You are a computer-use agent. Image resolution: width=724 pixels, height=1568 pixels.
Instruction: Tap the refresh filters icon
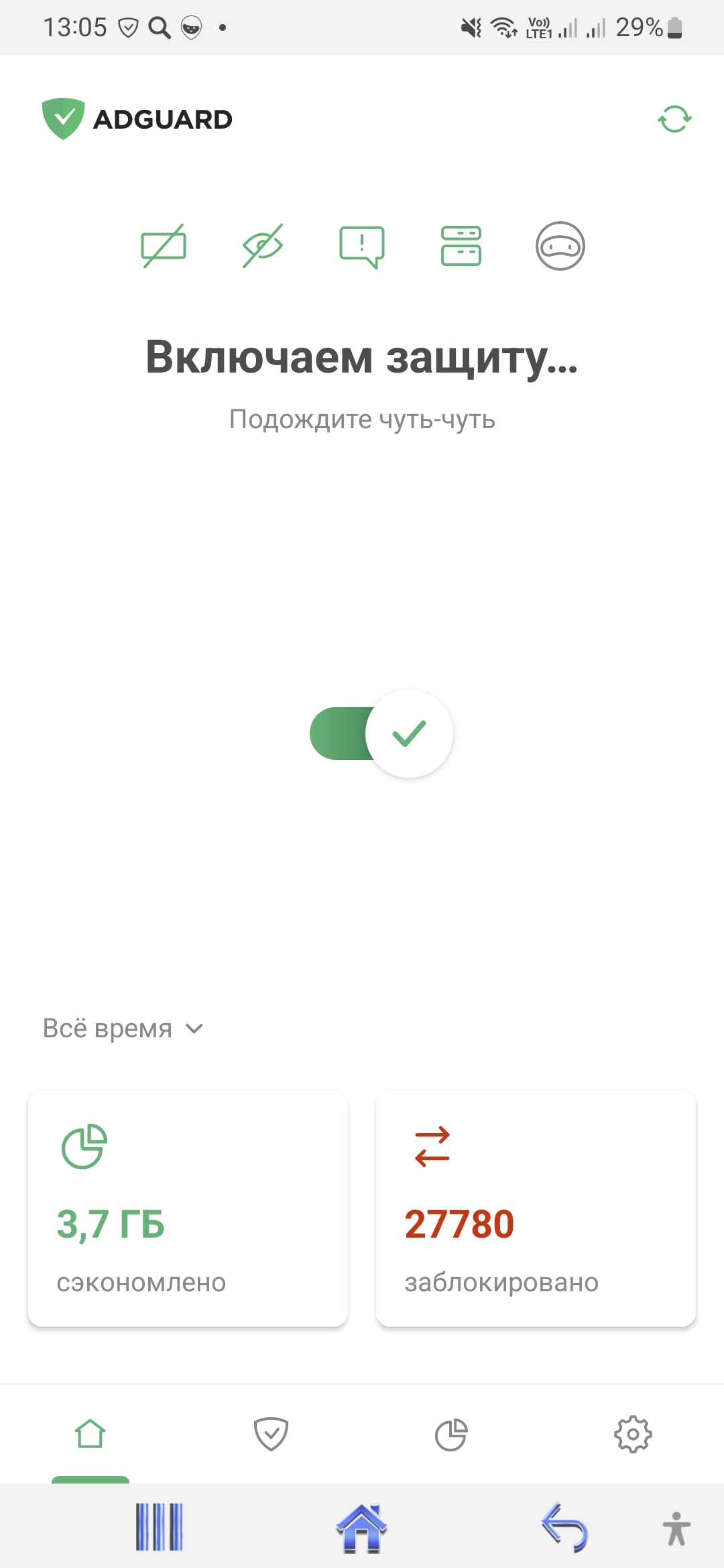click(674, 119)
